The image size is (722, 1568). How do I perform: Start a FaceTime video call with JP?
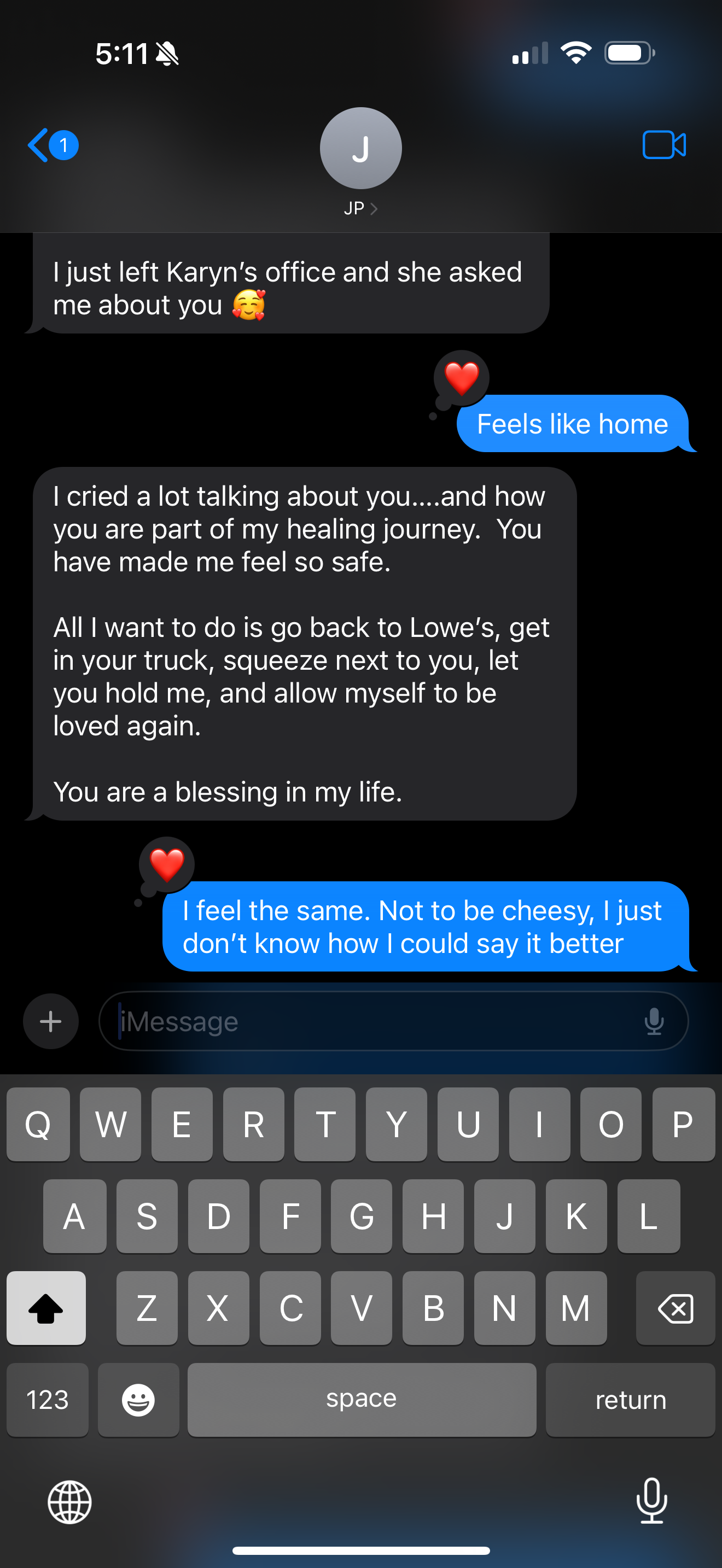(x=663, y=145)
